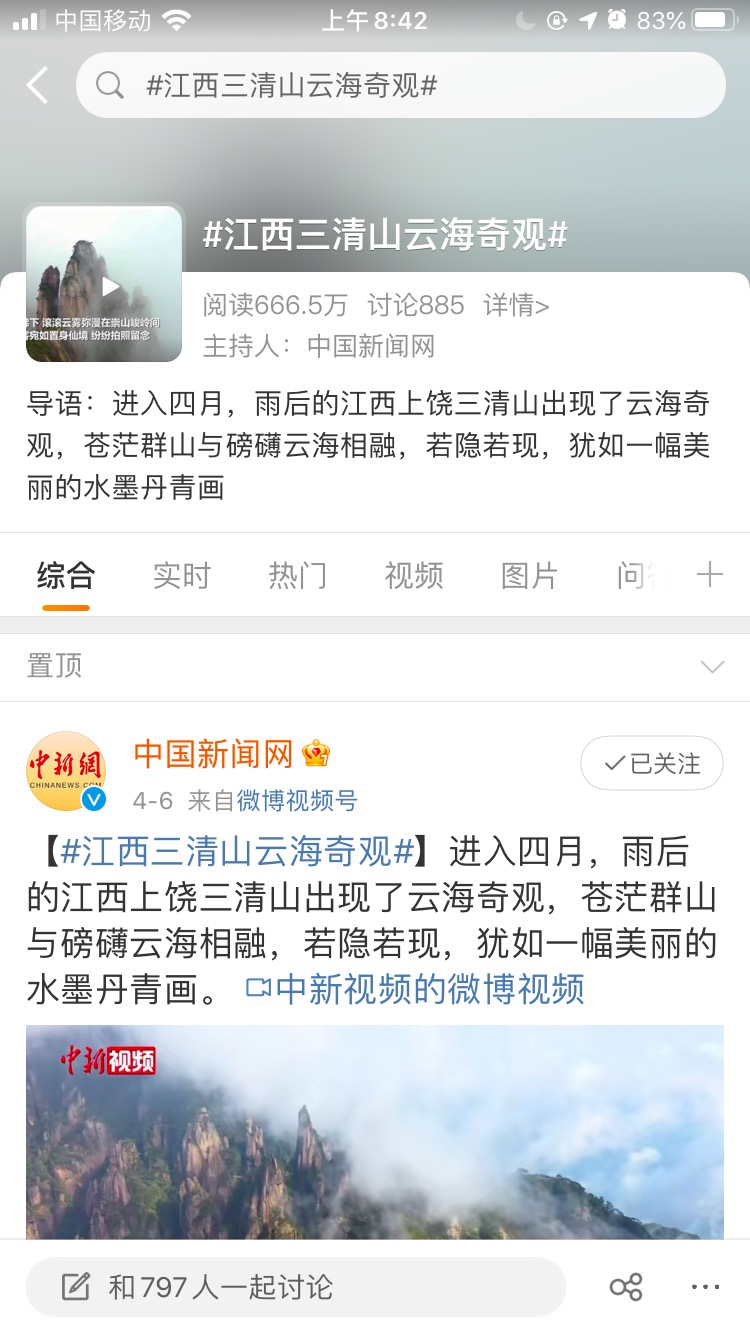
Task: Open the hashtag link in the post text
Action: point(238,852)
